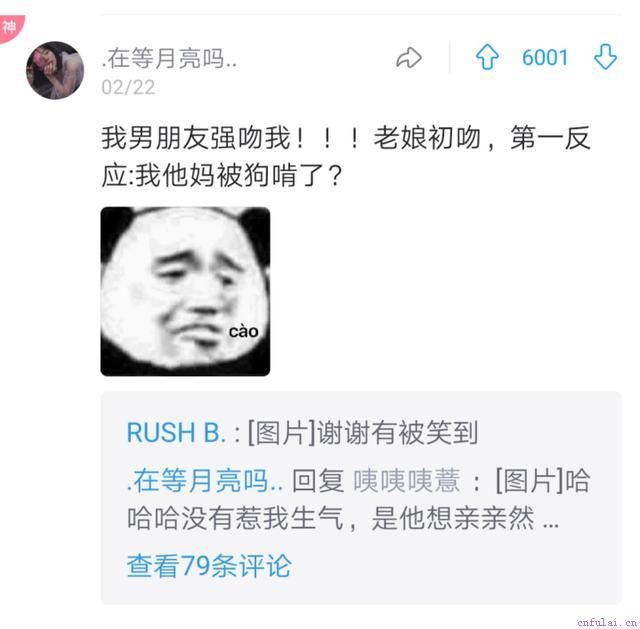Open the panda meme image
The image size is (640, 629).
click(185, 291)
